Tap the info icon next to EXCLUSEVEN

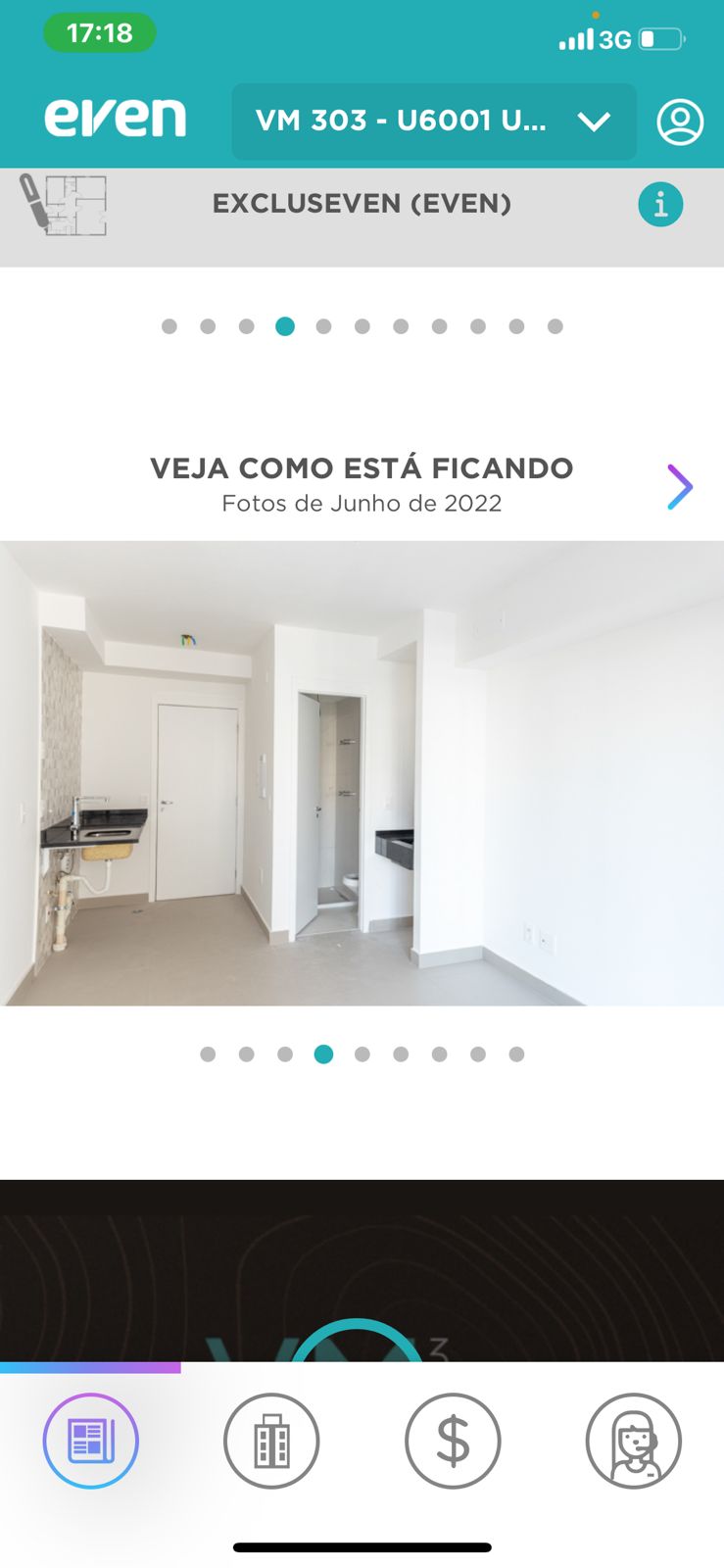tap(661, 205)
